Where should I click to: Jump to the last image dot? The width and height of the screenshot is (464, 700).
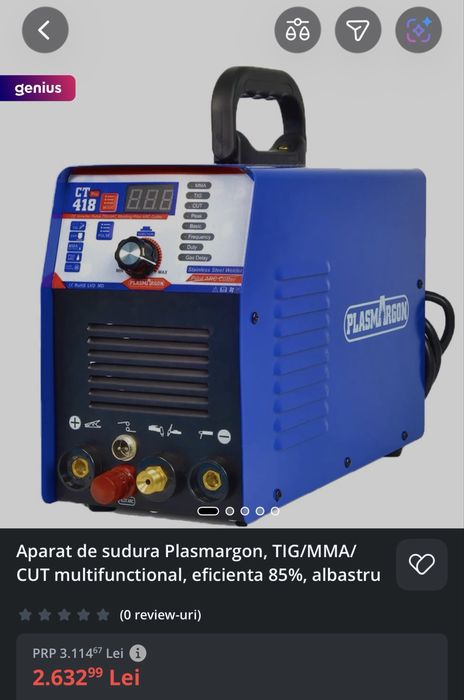pyautogui.click(x=275, y=511)
